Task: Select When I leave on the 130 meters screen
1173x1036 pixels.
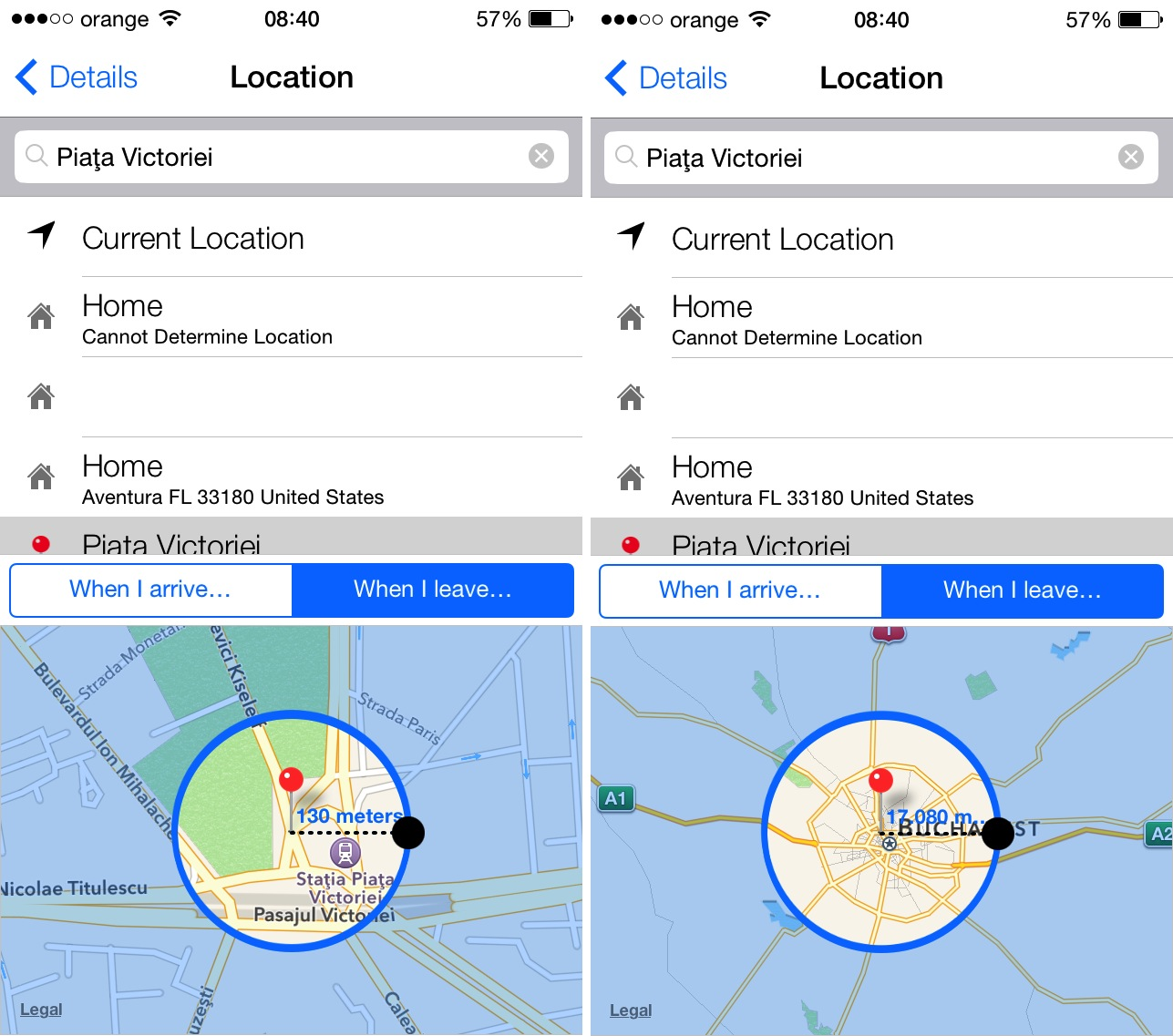Action: (x=433, y=590)
